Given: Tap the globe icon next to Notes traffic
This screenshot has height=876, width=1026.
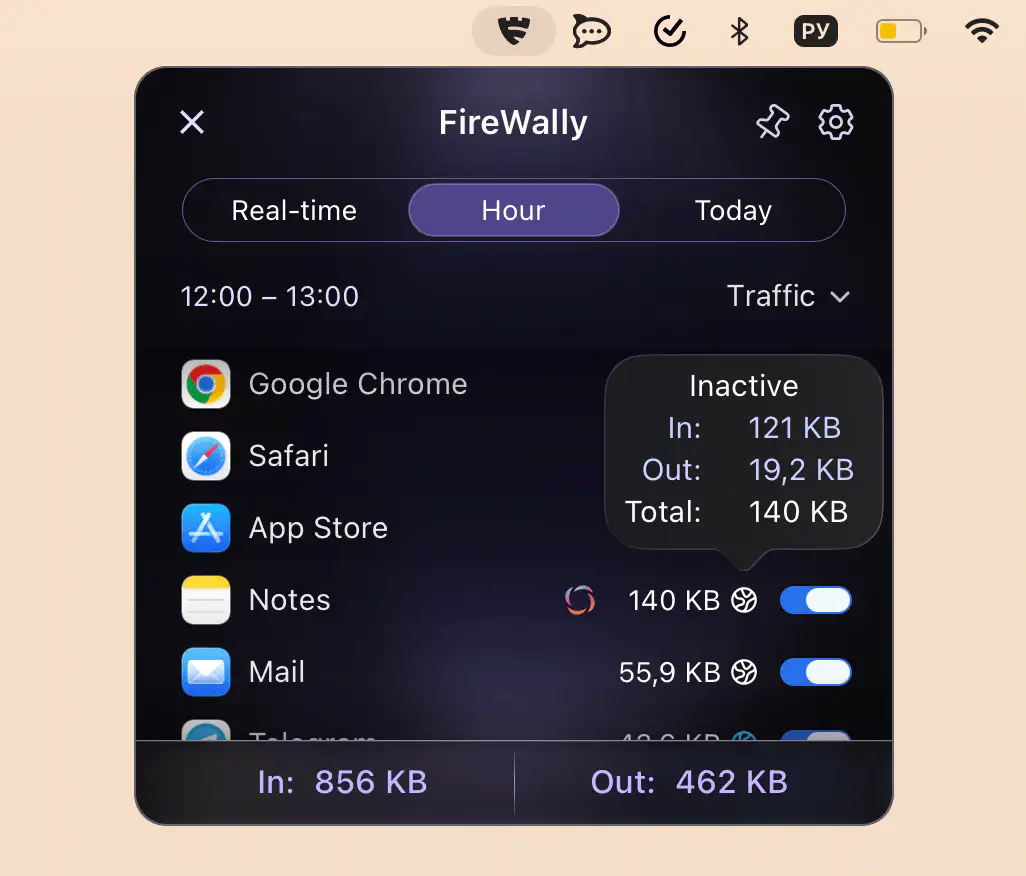Looking at the screenshot, I should click(744, 600).
